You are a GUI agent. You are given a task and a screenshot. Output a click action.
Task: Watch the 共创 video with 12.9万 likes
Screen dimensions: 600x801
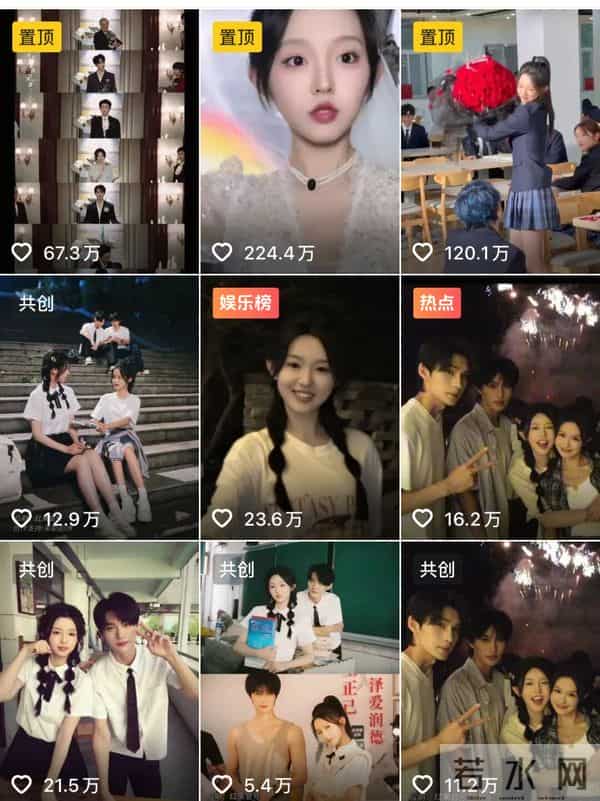click(99, 410)
